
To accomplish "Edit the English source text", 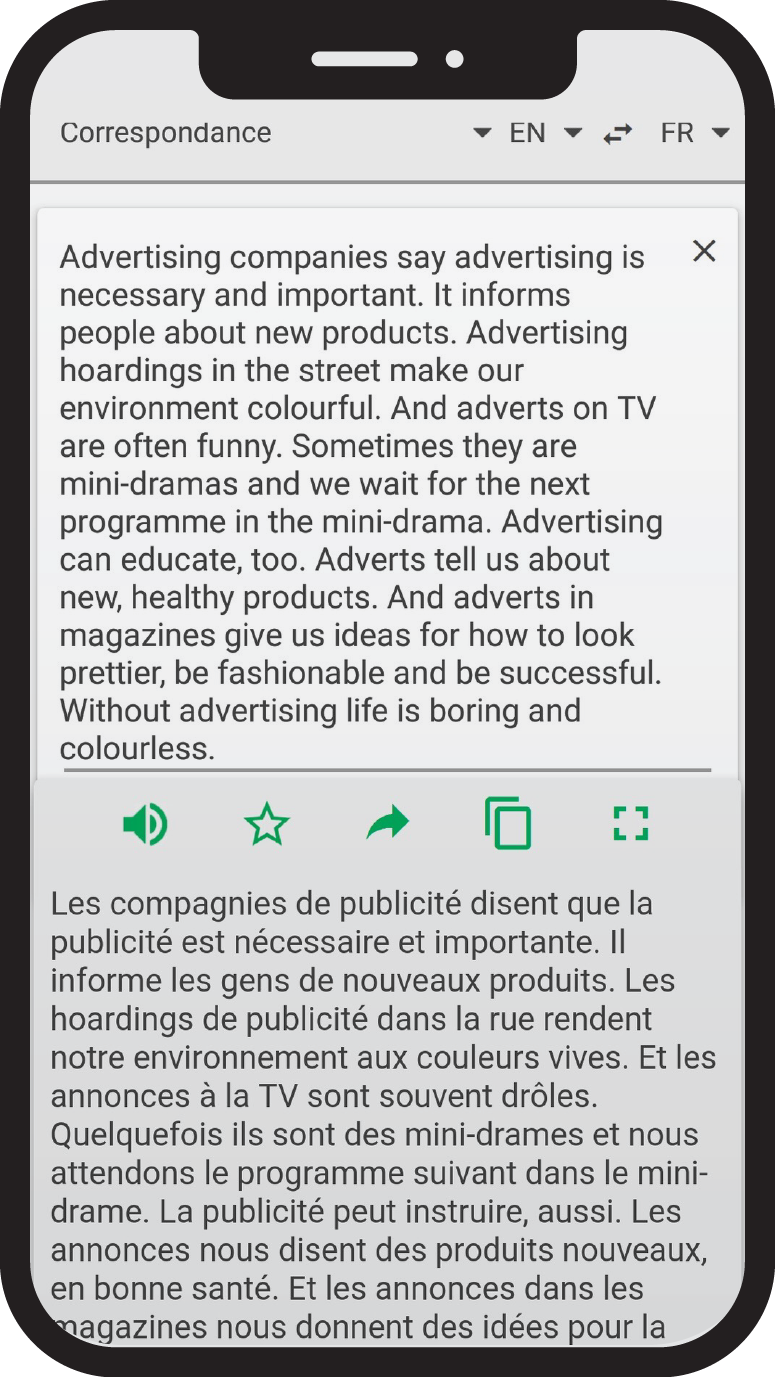I will 361,503.
